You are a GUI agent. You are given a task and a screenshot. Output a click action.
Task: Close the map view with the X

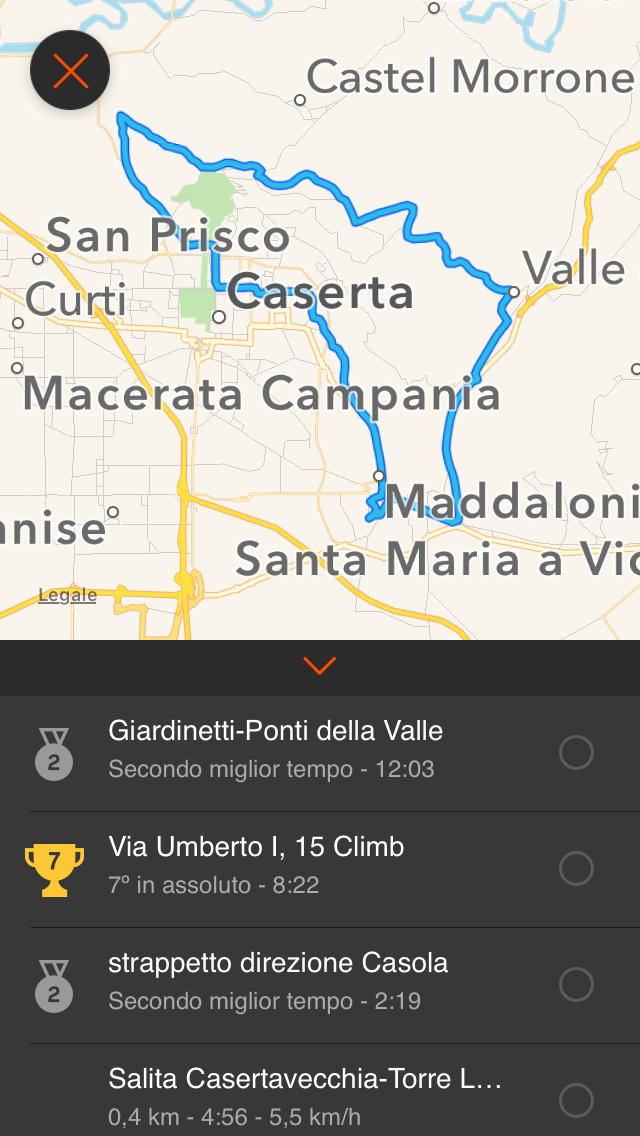(70, 70)
